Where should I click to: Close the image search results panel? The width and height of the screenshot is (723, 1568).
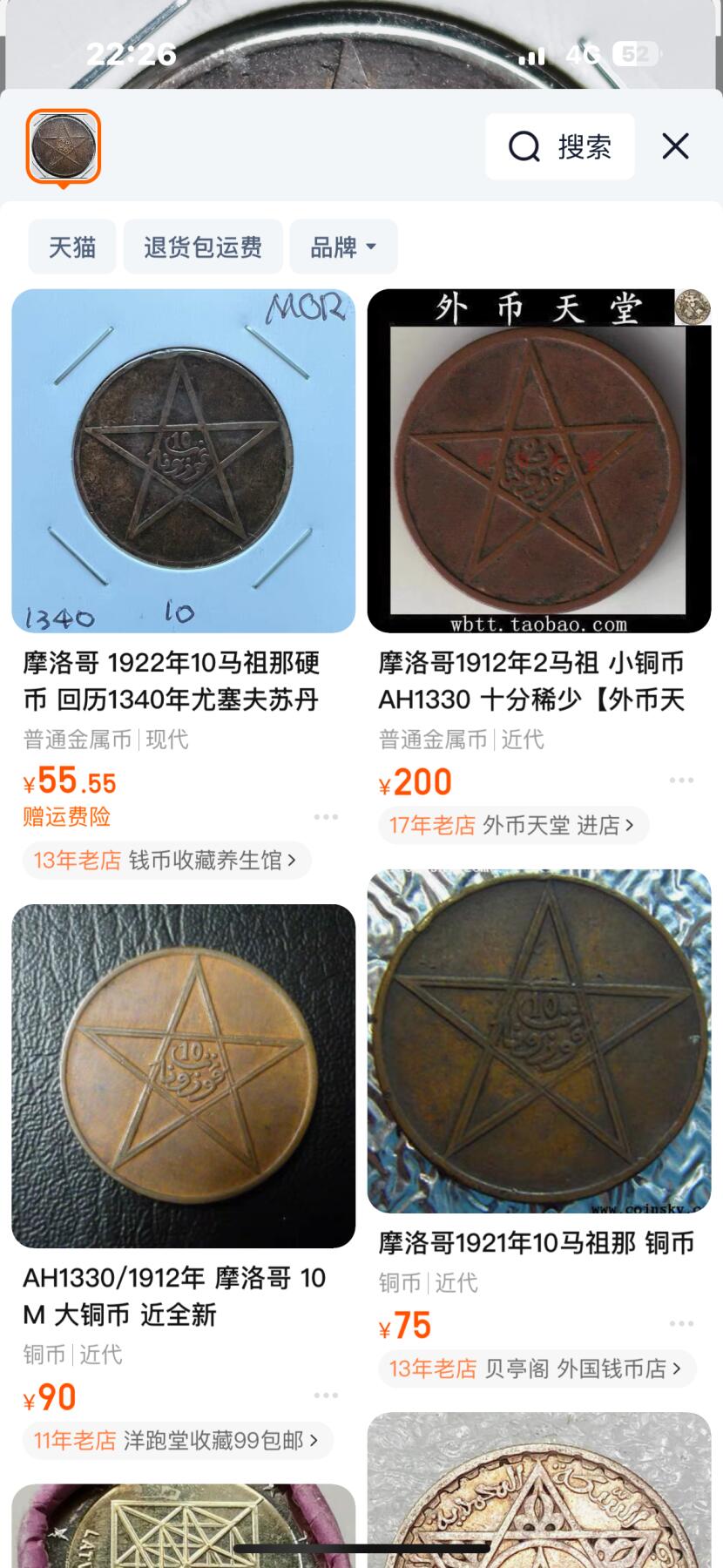675,146
